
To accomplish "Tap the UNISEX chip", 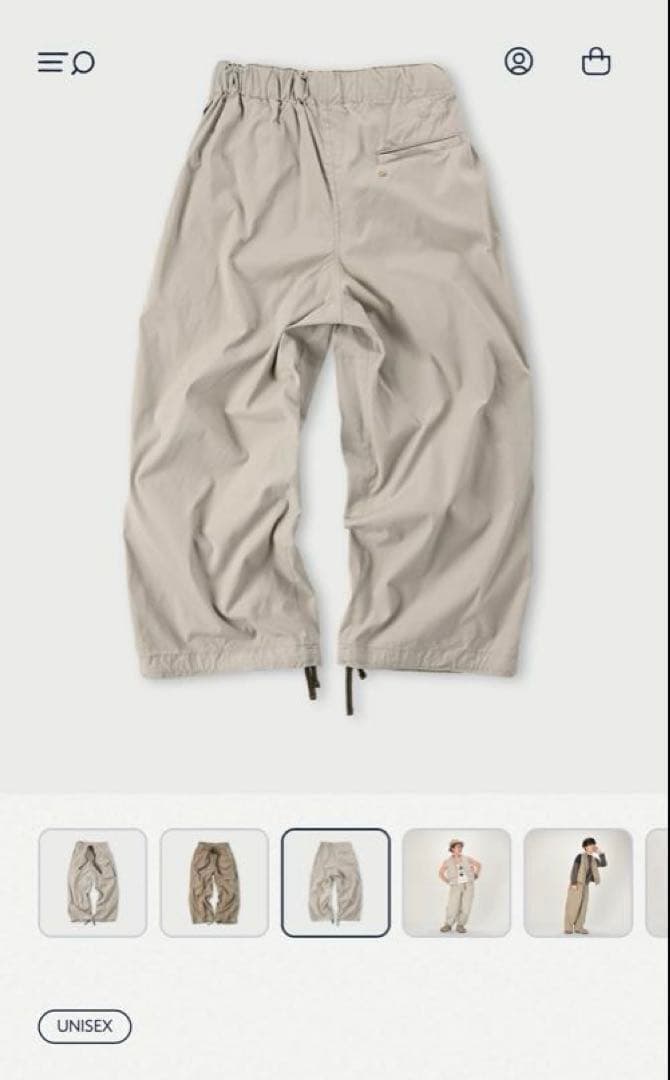I will (x=85, y=1026).
